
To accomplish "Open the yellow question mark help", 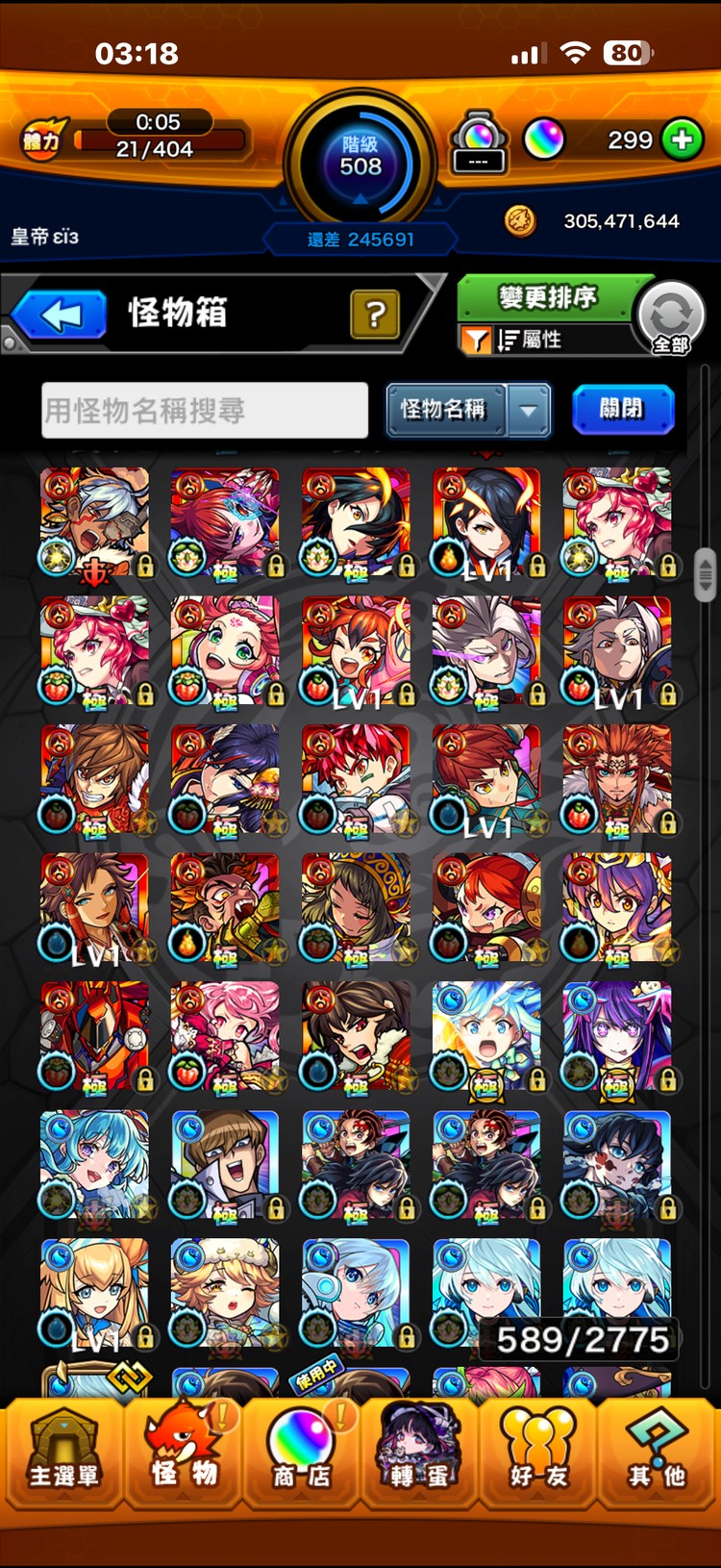I will (375, 314).
